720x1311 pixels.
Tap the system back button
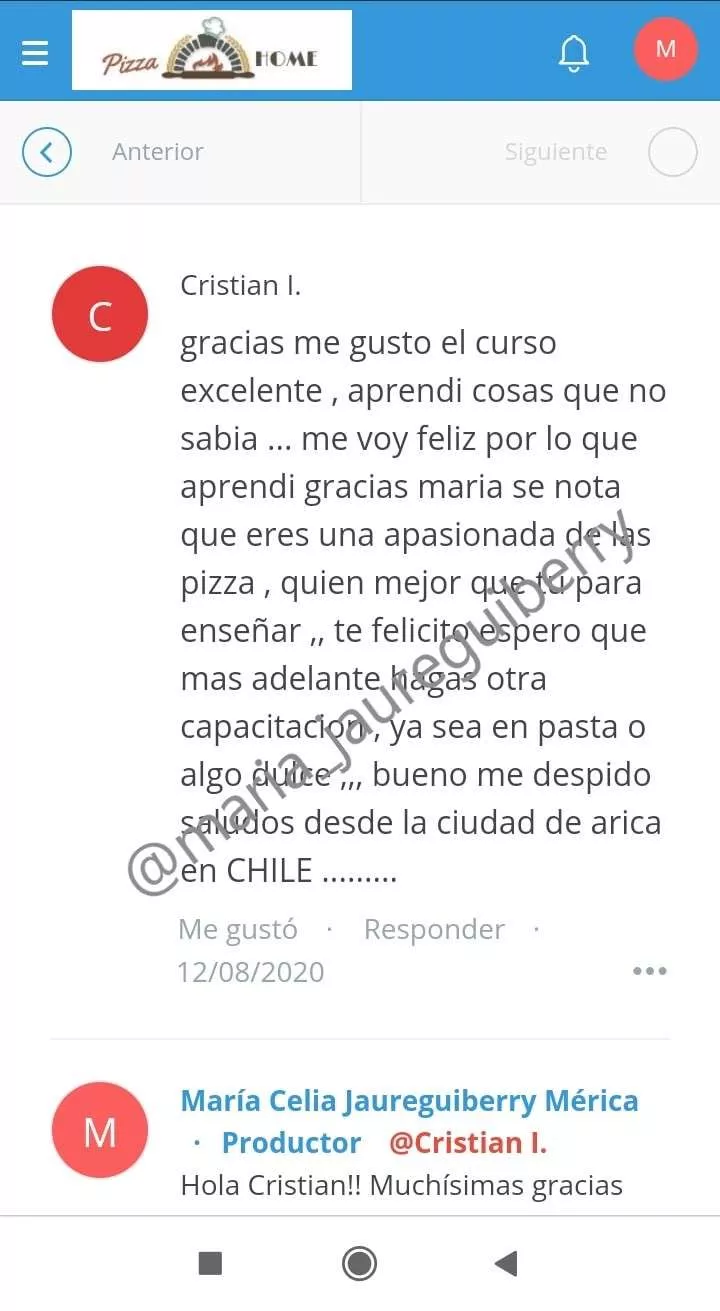coord(506,1264)
